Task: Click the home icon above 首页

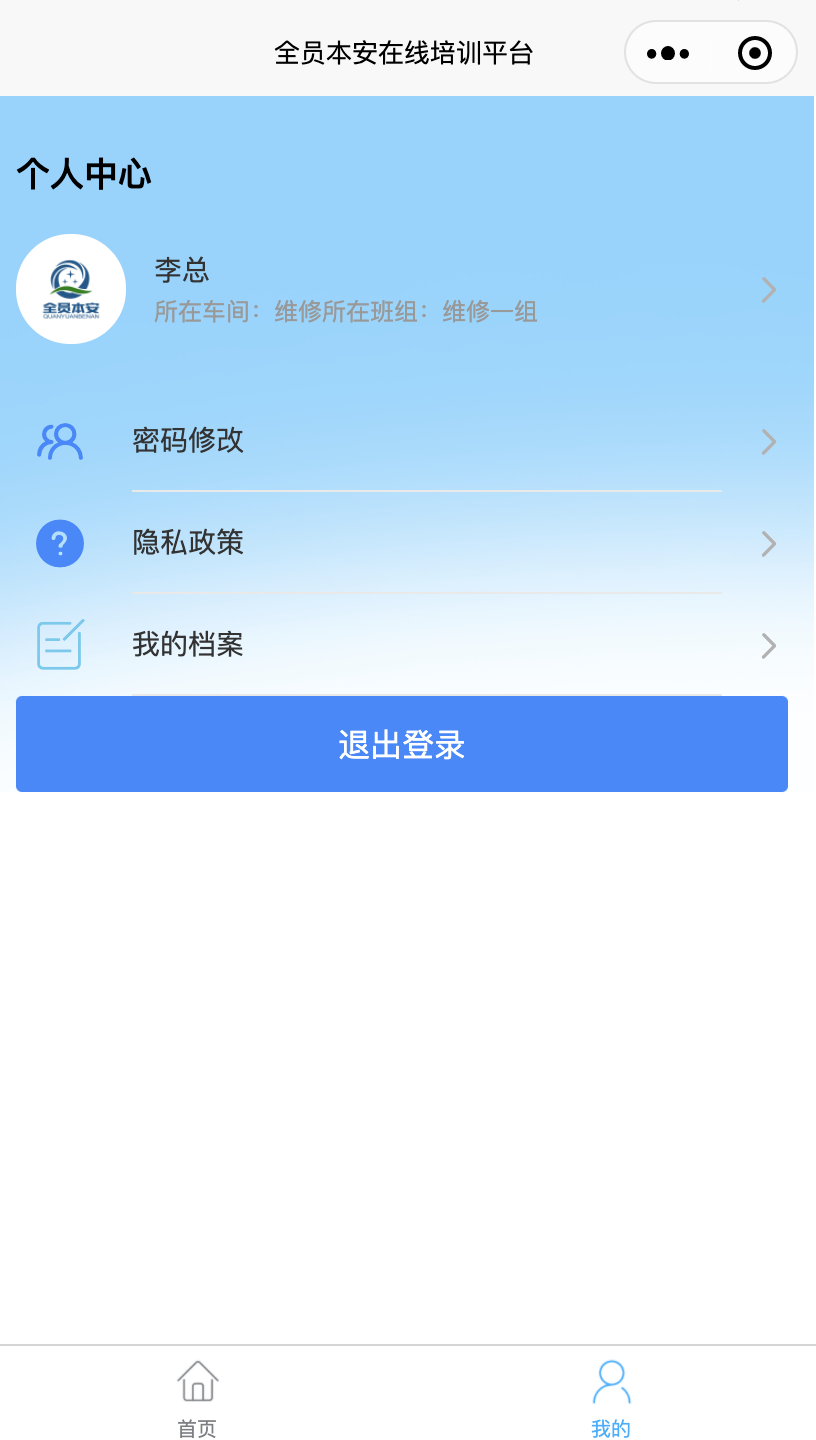Action: tap(196, 1379)
